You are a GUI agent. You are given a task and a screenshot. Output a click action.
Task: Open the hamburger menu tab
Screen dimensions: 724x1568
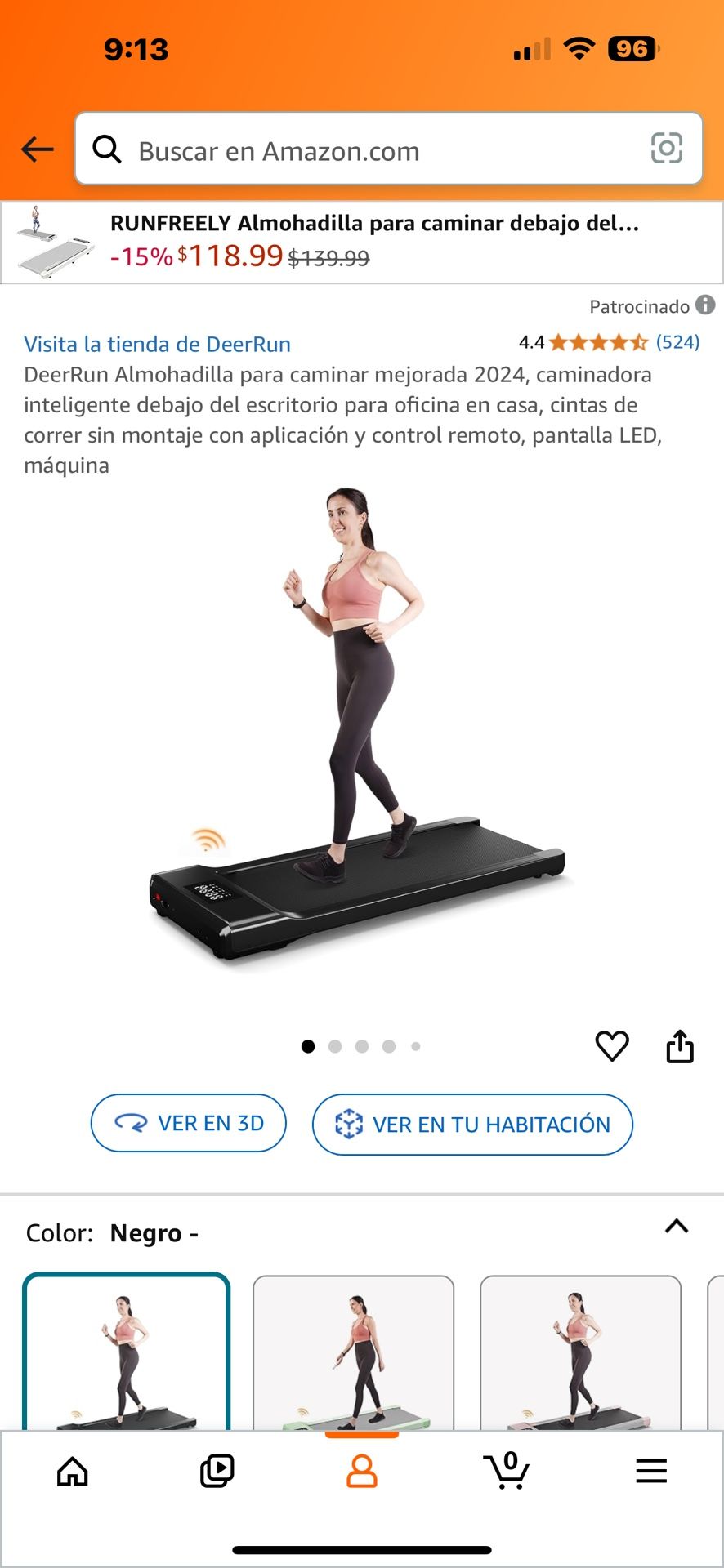651,1472
